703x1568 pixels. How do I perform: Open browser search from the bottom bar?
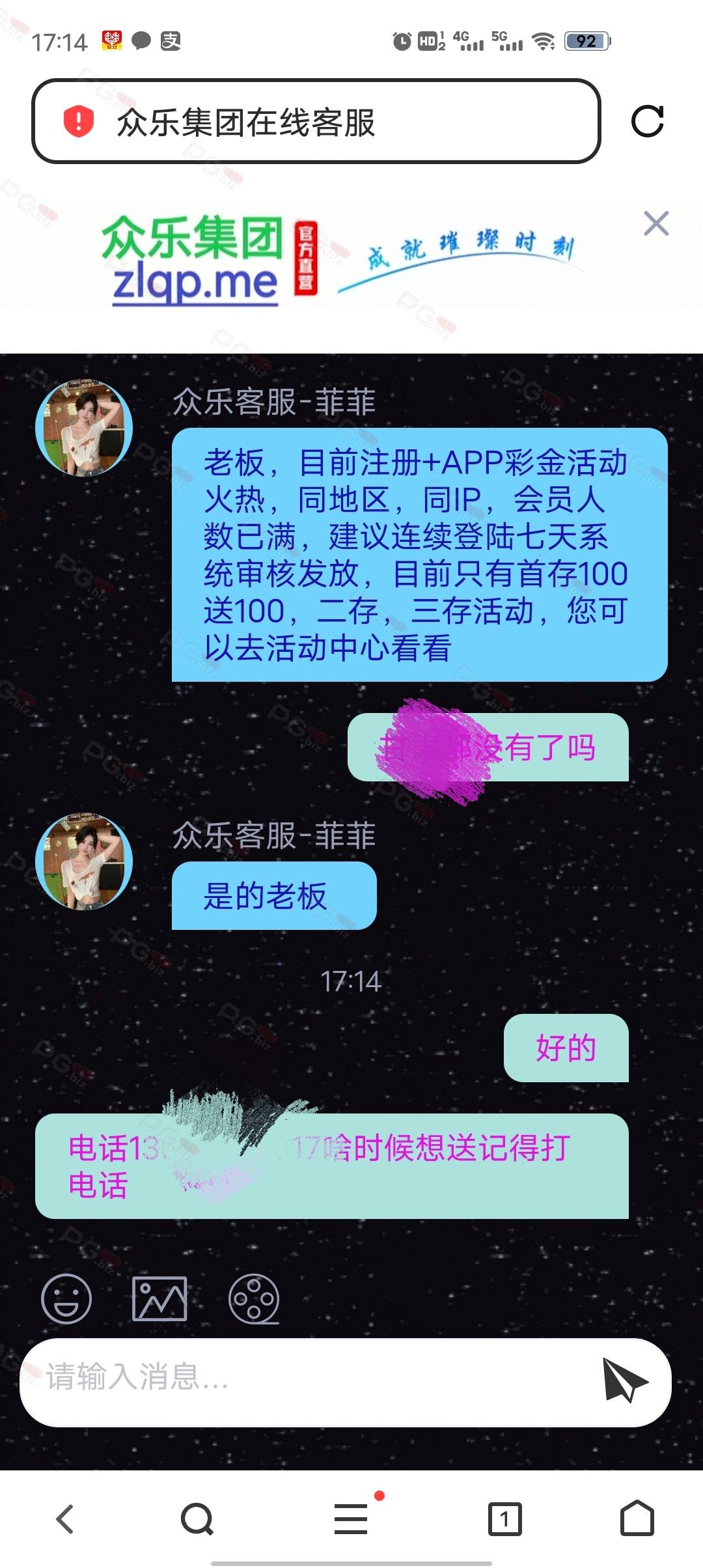[x=197, y=1519]
